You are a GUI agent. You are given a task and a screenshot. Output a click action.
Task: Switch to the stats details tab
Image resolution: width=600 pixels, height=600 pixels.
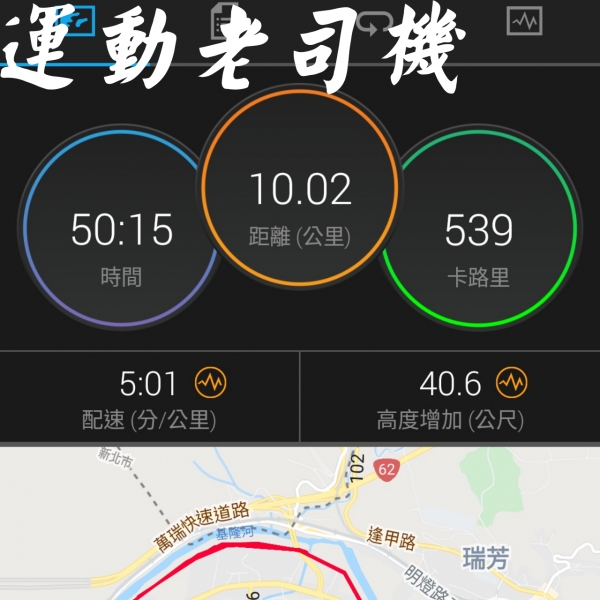pos(224,22)
